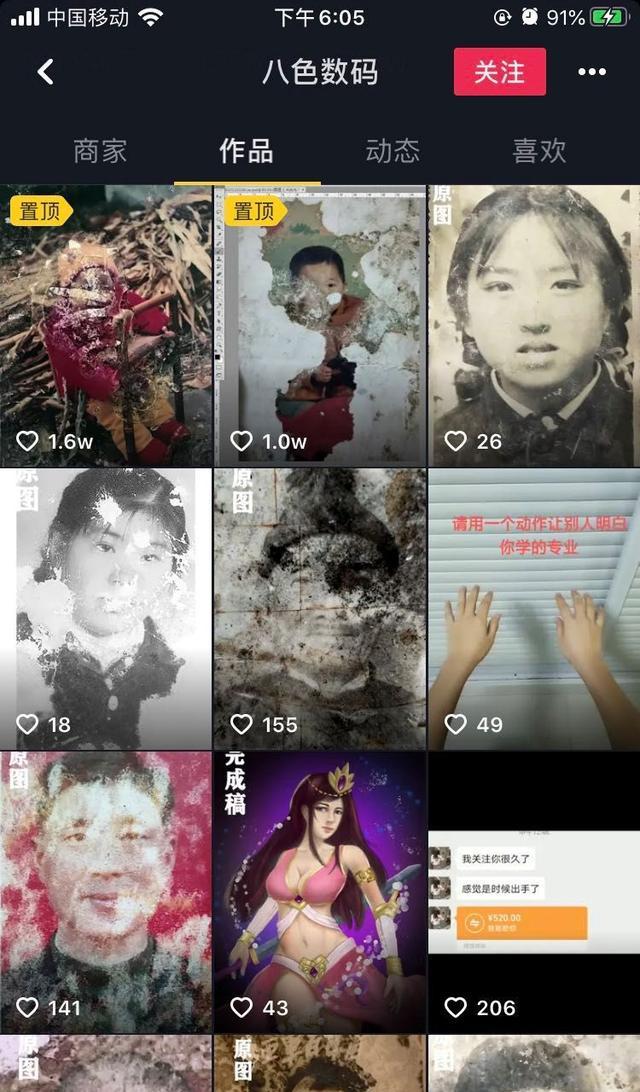
Task: Open the hands video with 49 likes
Action: point(534,608)
